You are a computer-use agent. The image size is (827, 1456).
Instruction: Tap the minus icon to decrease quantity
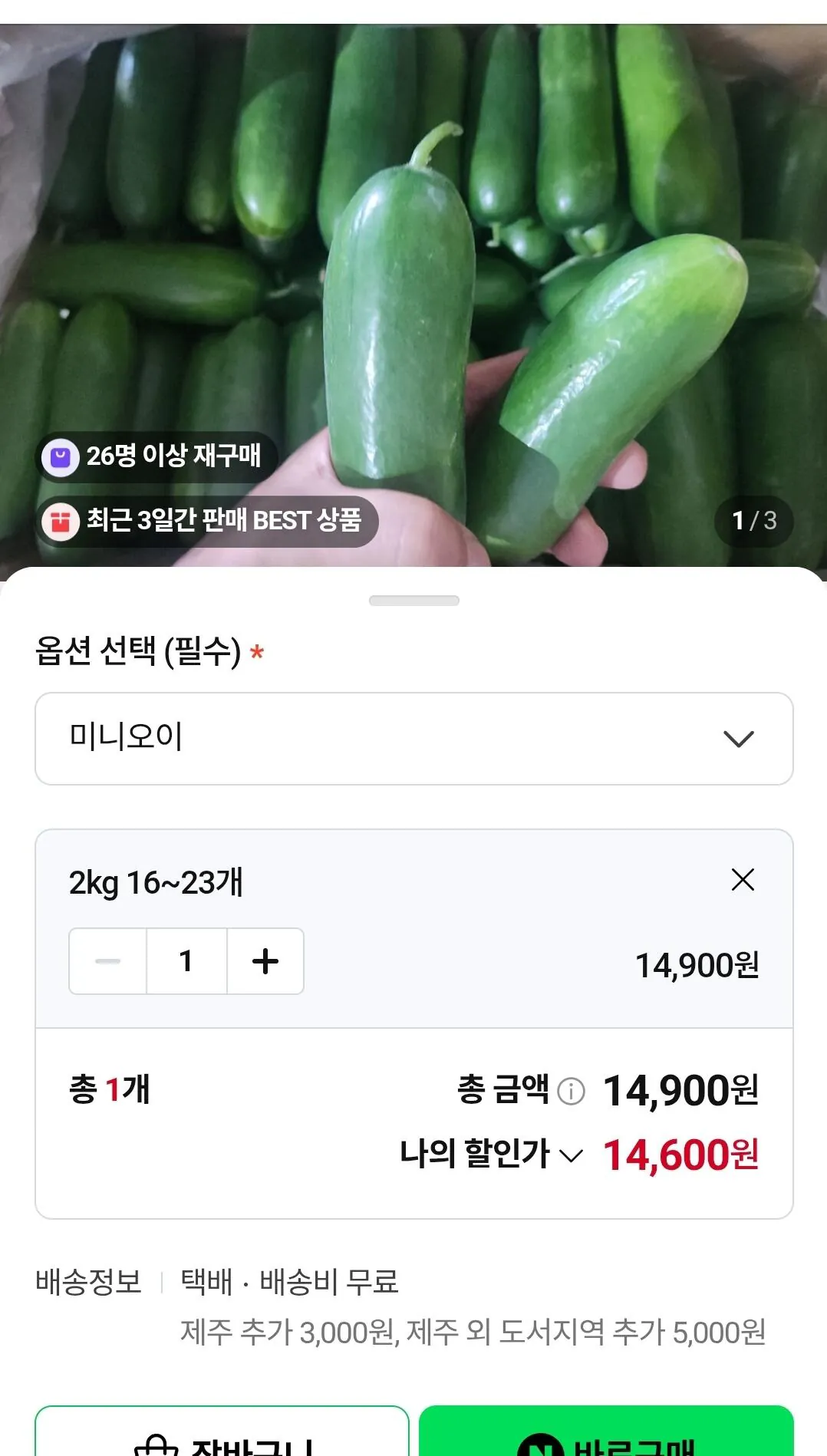(107, 961)
